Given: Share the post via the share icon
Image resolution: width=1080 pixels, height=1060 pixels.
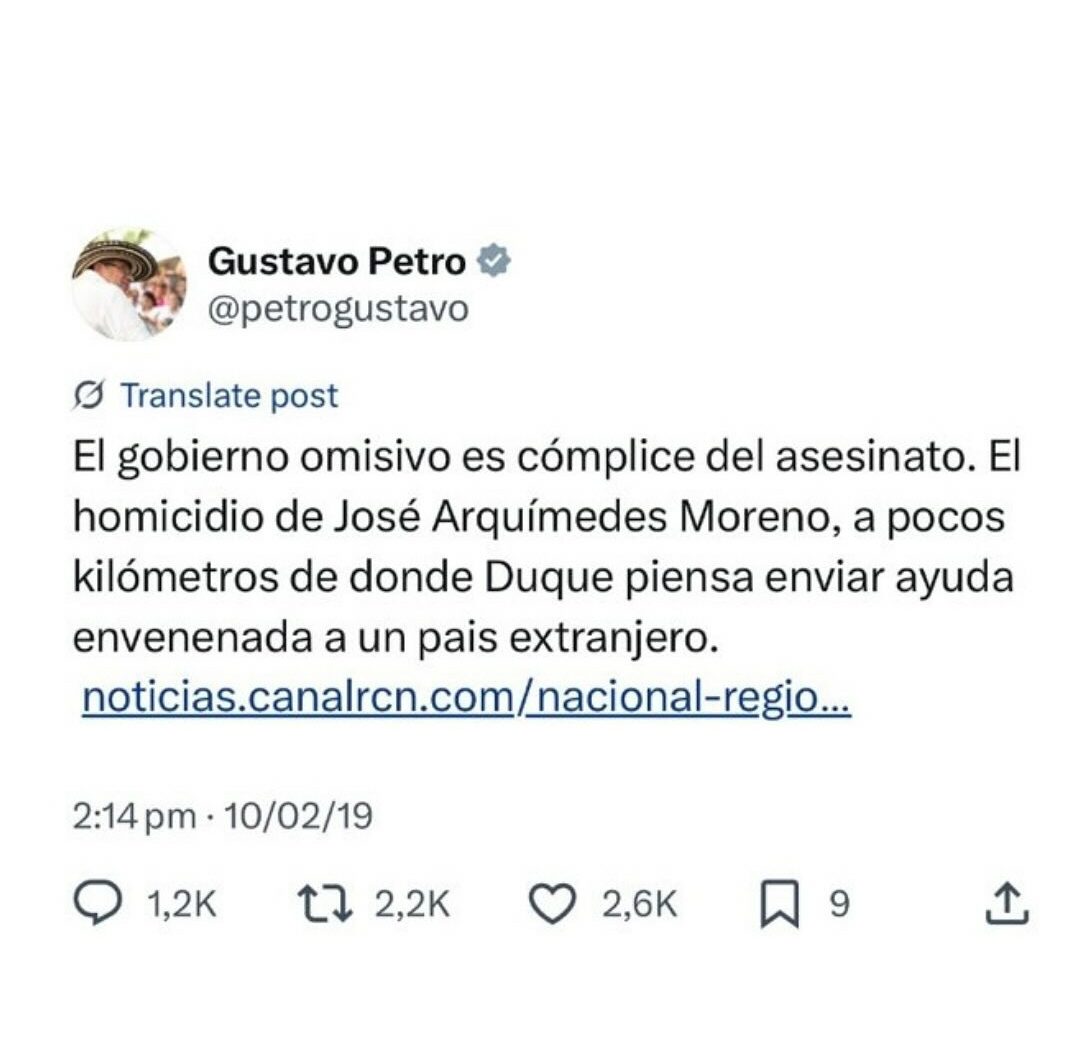Looking at the screenshot, I should coord(1007,904).
